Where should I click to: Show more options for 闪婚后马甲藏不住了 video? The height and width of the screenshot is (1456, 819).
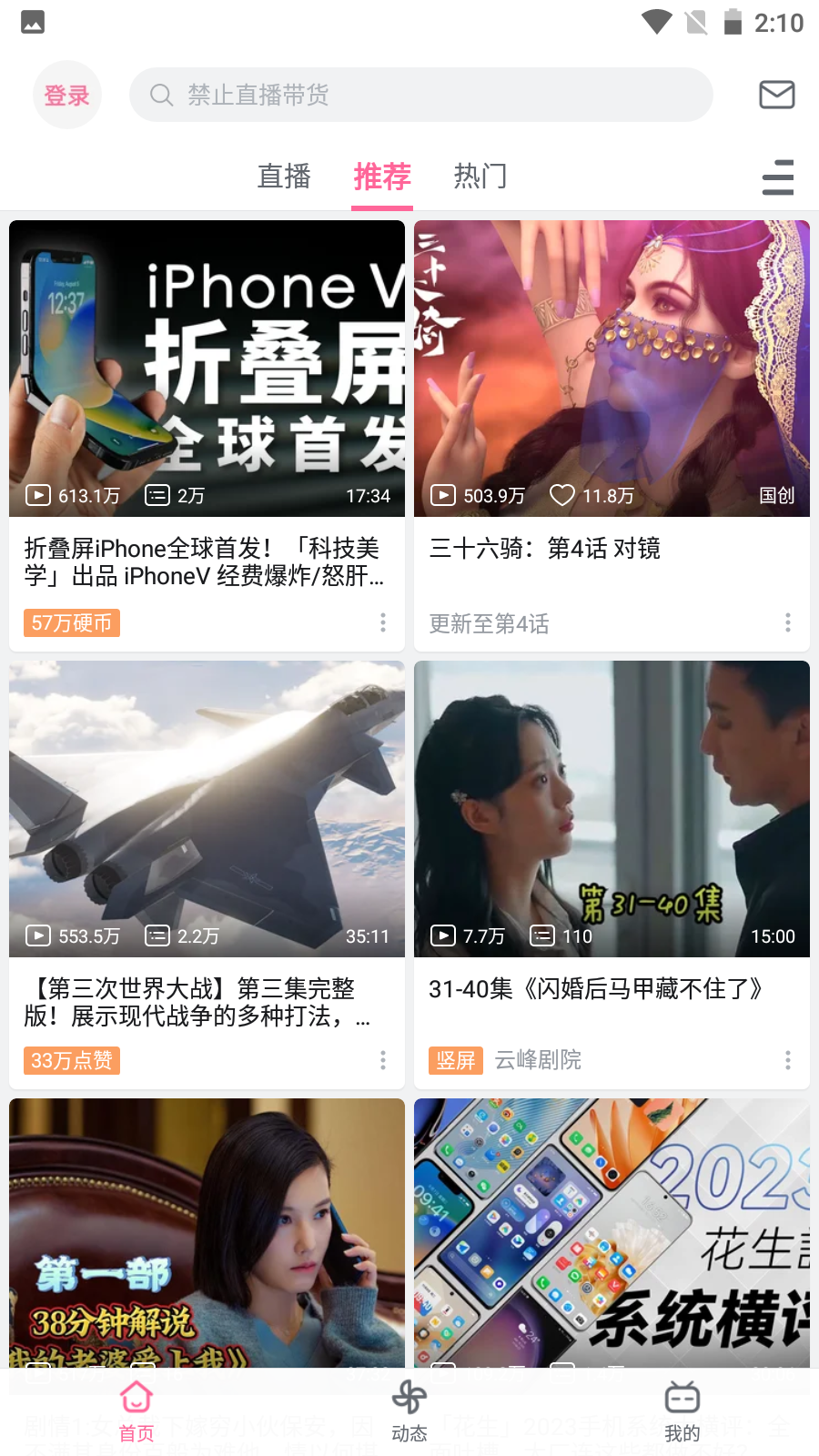tap(788, 1060)
